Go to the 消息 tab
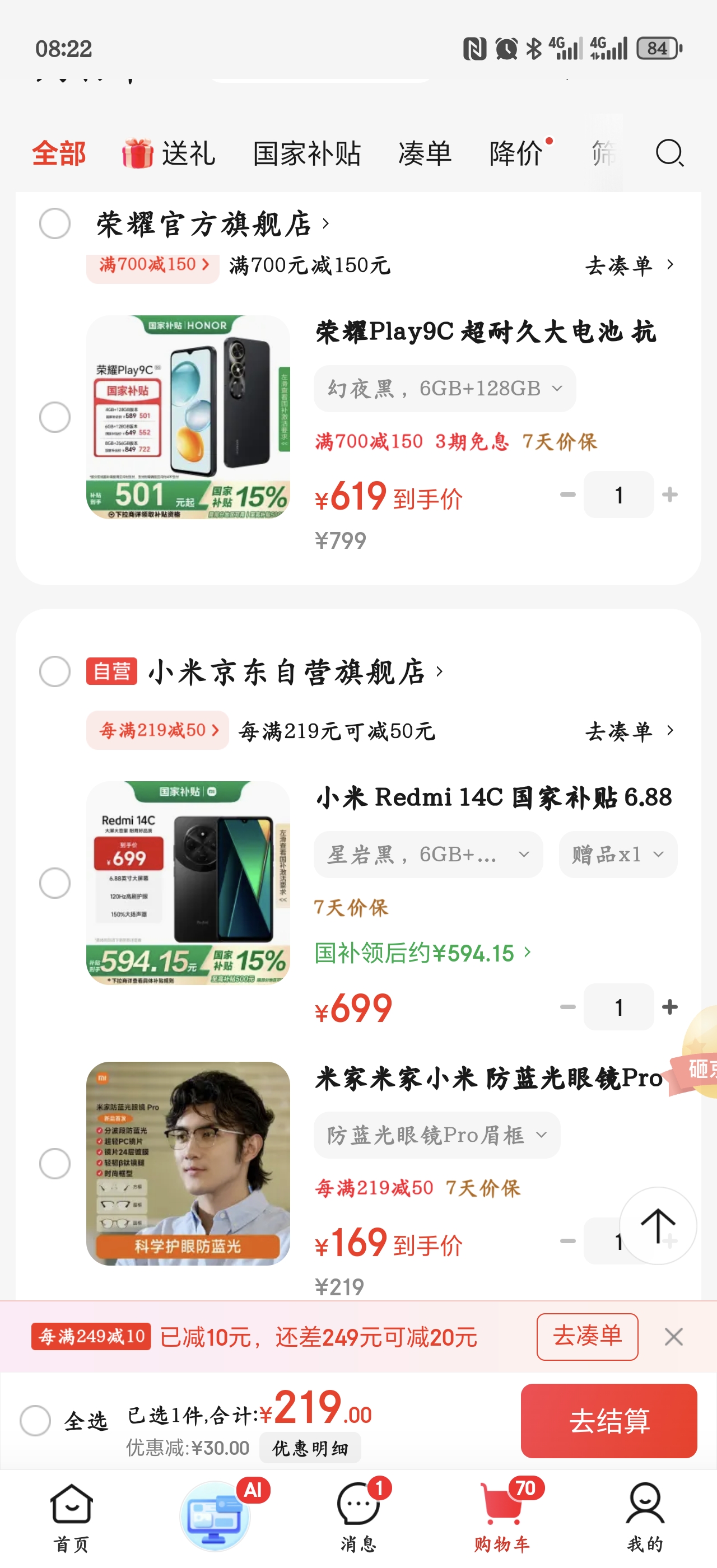717x1568 pixels. (358, 1516)
